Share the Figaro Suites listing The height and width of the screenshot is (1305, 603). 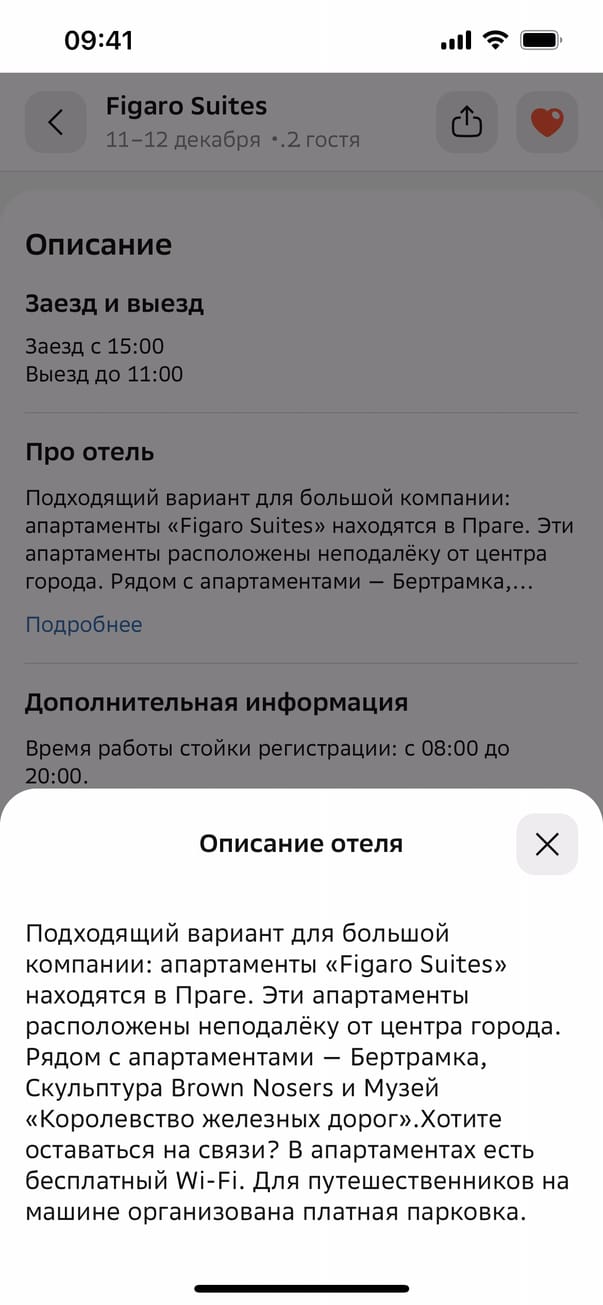tap(467, 122)
